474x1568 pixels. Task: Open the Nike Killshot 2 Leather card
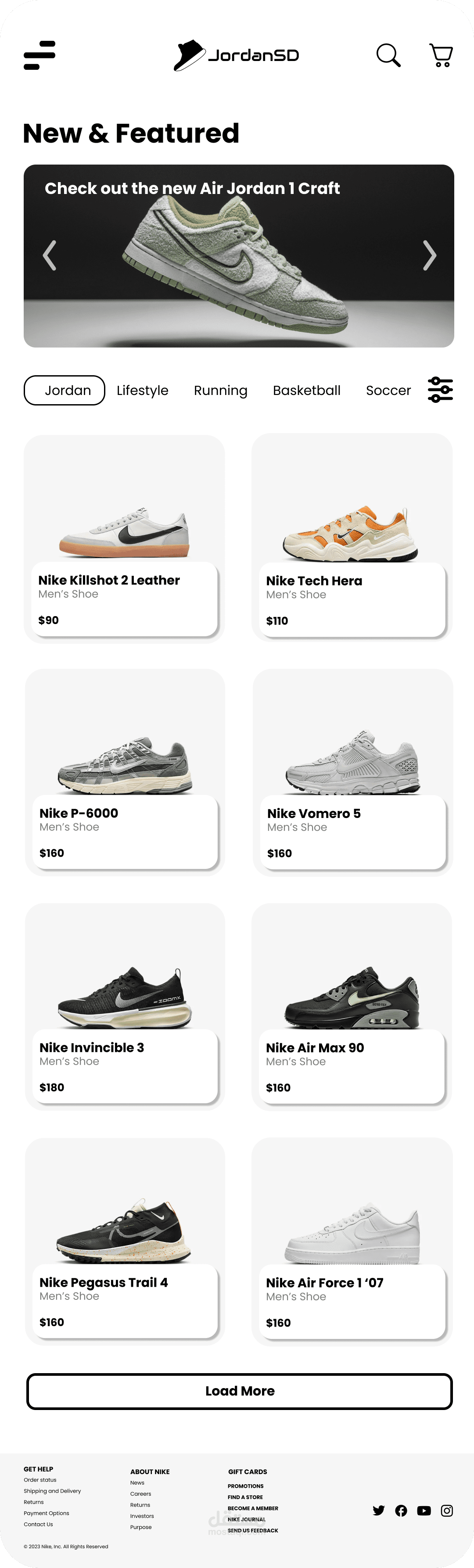[124, 539]
